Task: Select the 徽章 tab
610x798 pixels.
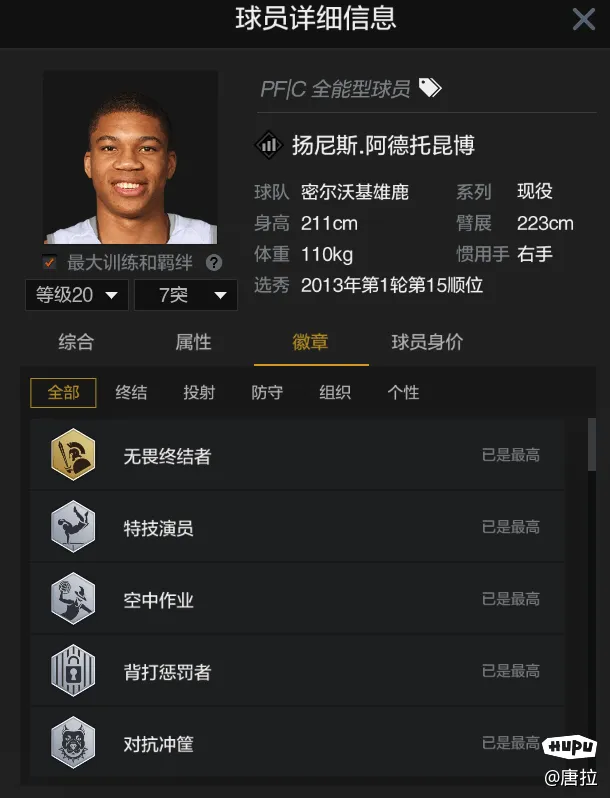Action: click(x=310, y=342)
